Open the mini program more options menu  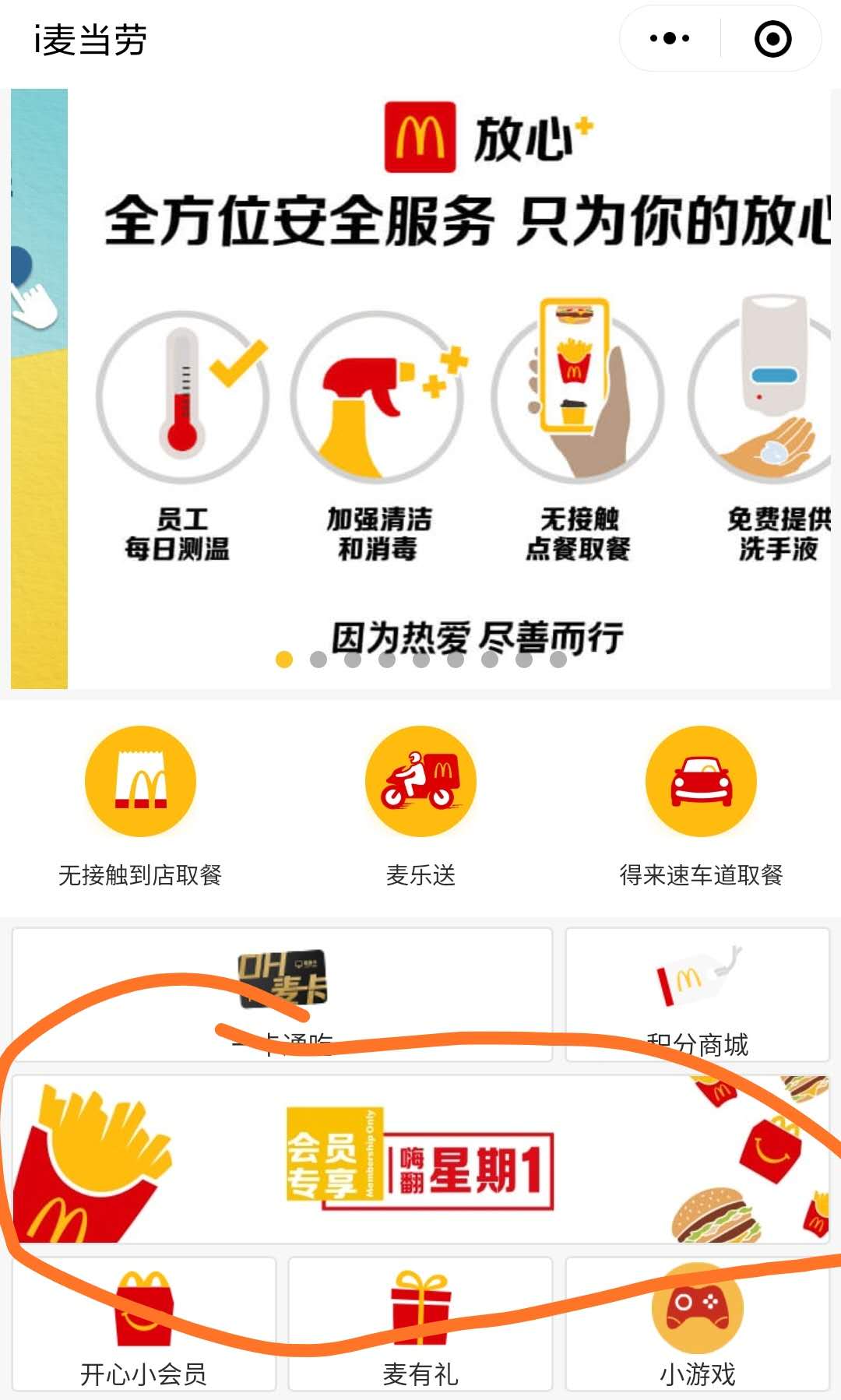(670, 38)
